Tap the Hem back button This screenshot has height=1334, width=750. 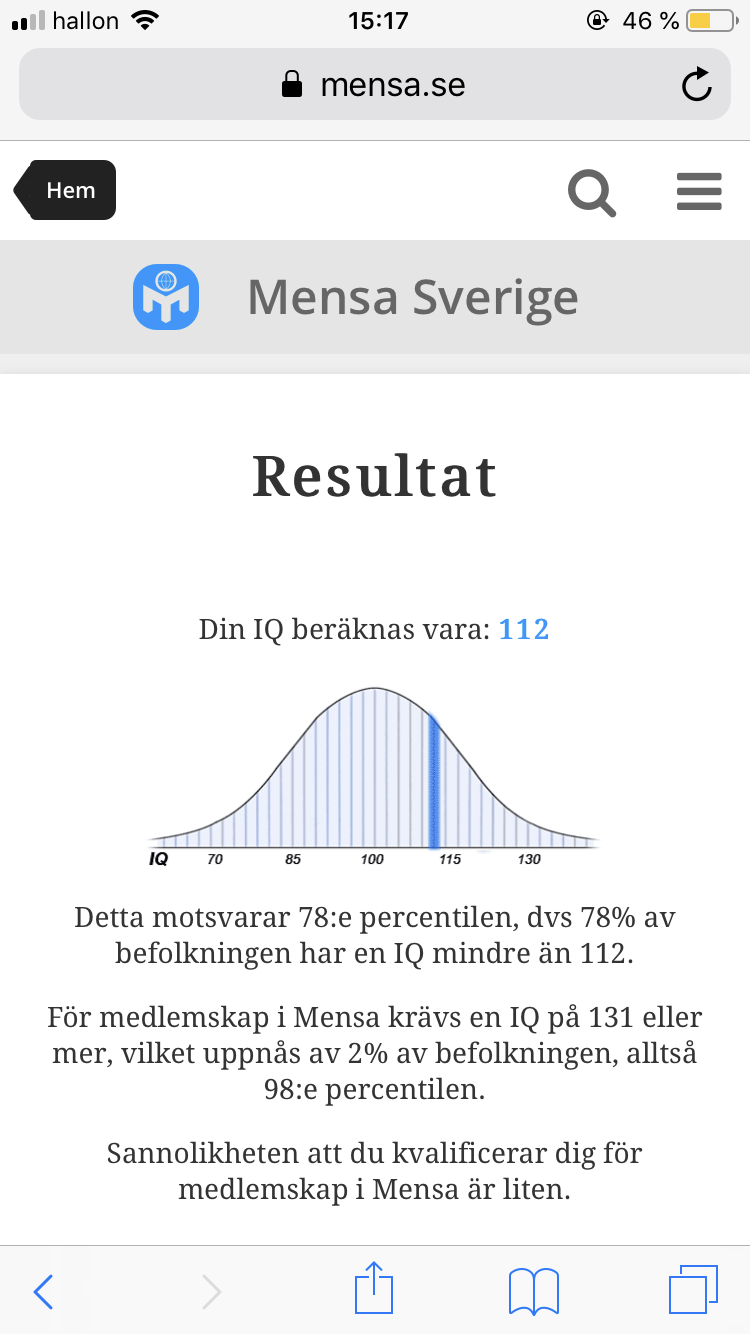click(x=65, y=190)
